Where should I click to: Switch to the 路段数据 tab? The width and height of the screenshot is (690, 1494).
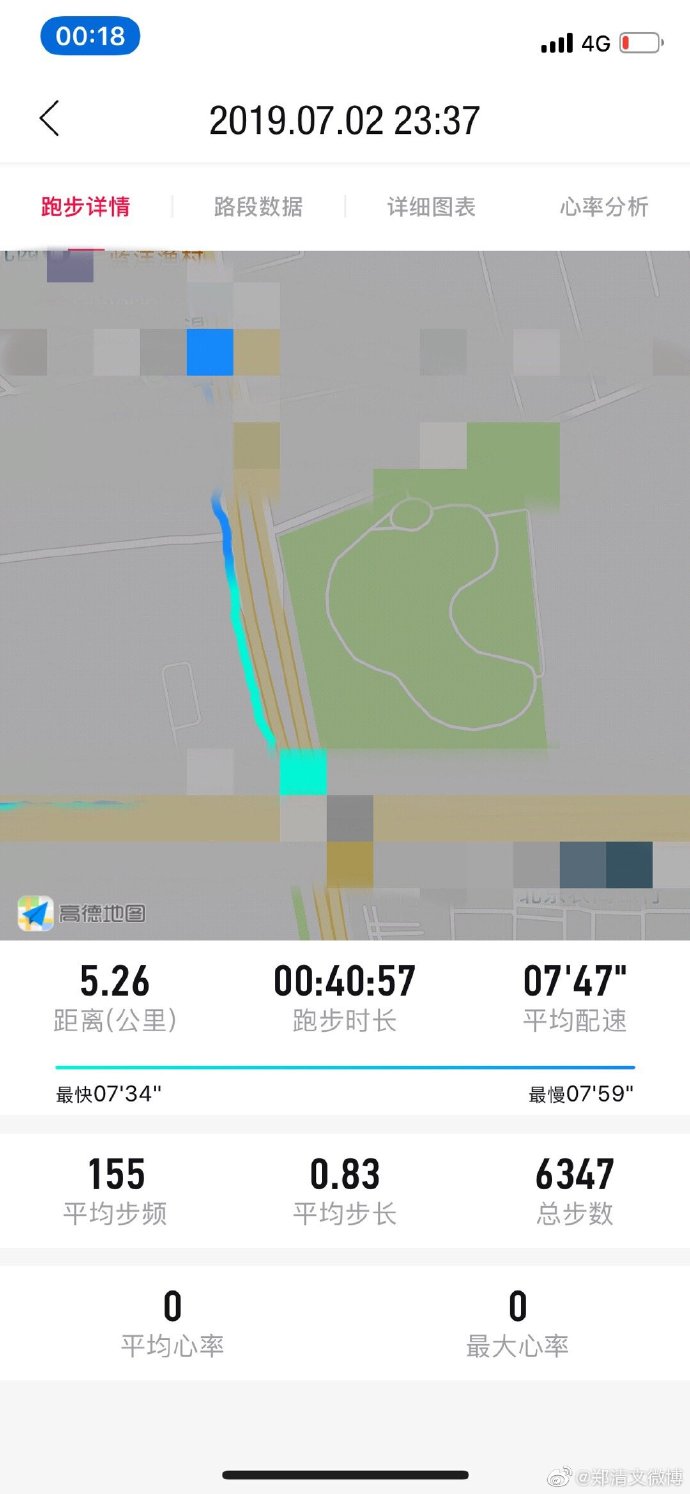(x=258, y=207)
